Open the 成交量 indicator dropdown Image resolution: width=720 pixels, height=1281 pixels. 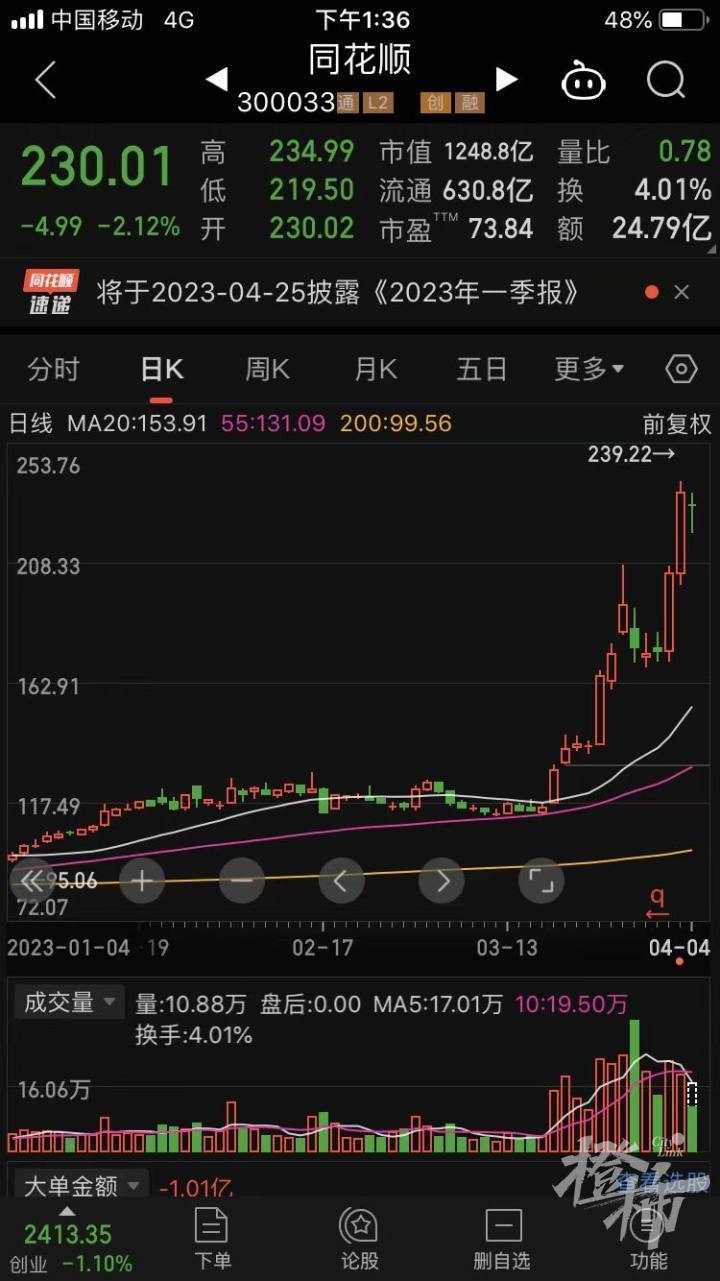pos(69,1002)
